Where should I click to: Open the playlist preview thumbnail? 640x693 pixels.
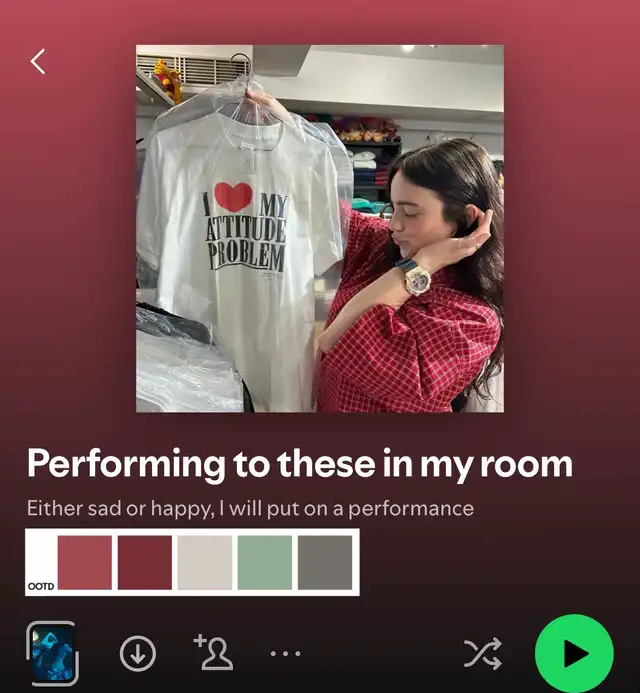(52, 654)
